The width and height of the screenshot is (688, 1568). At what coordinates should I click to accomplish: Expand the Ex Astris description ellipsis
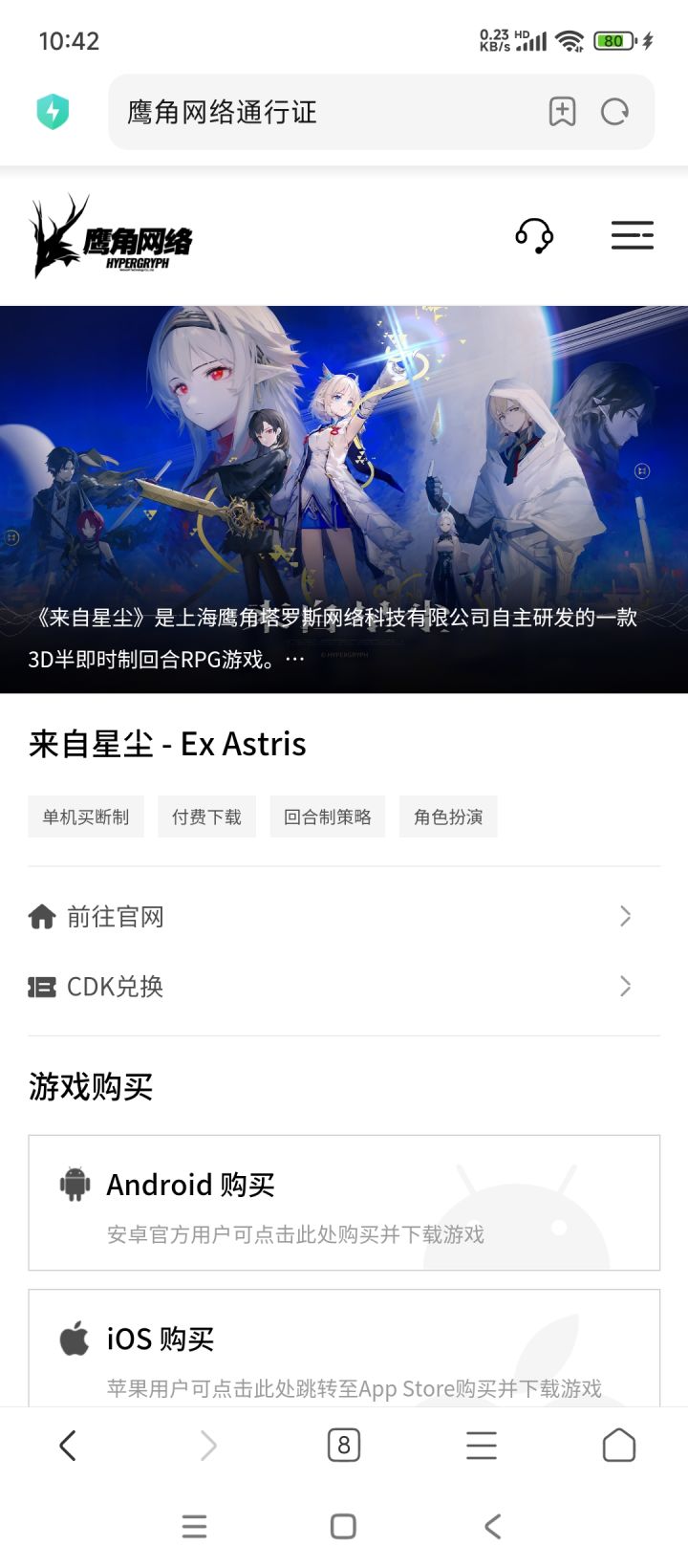click(294, 659)
